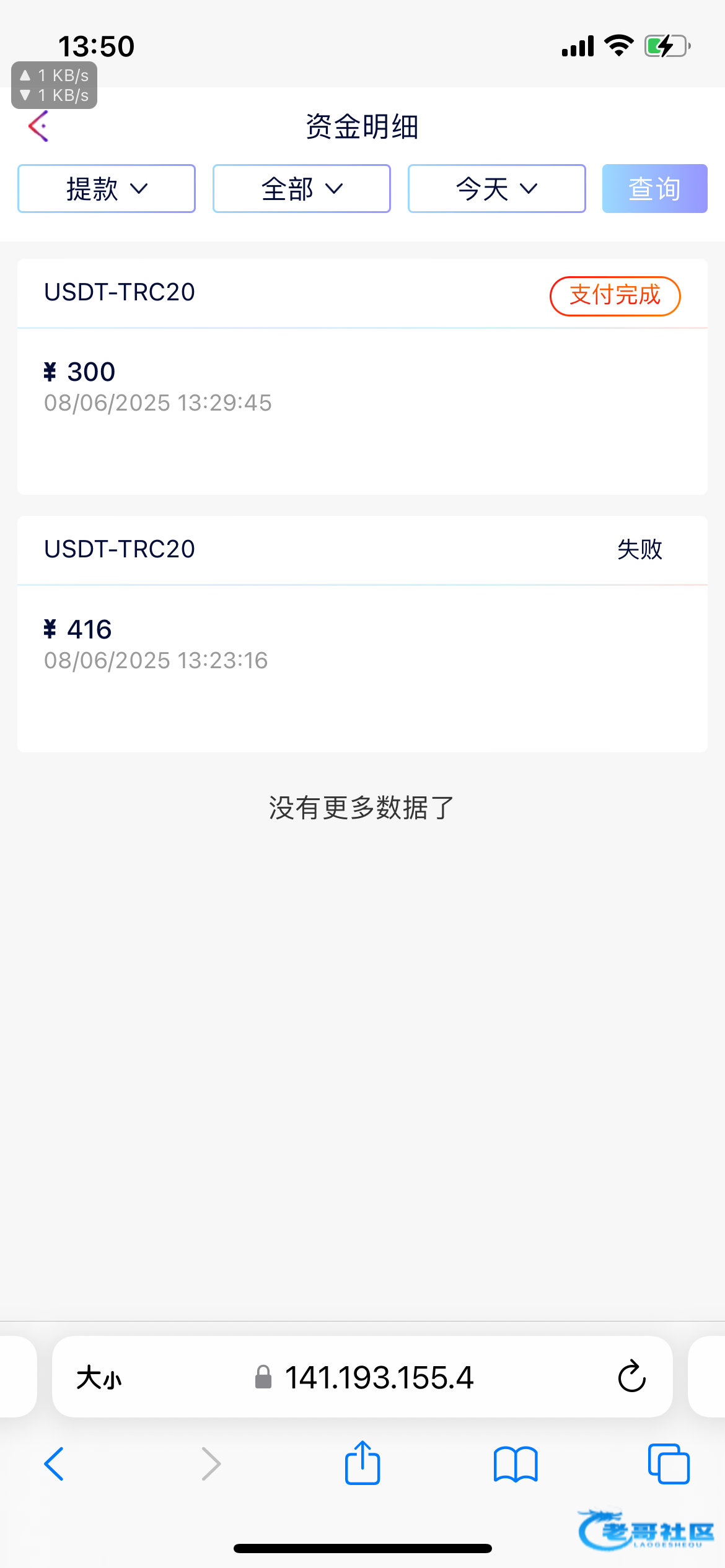Share this page from Safari toolbar
The width and height of the screenshot is (725, 1568).
pos(362,1463)
